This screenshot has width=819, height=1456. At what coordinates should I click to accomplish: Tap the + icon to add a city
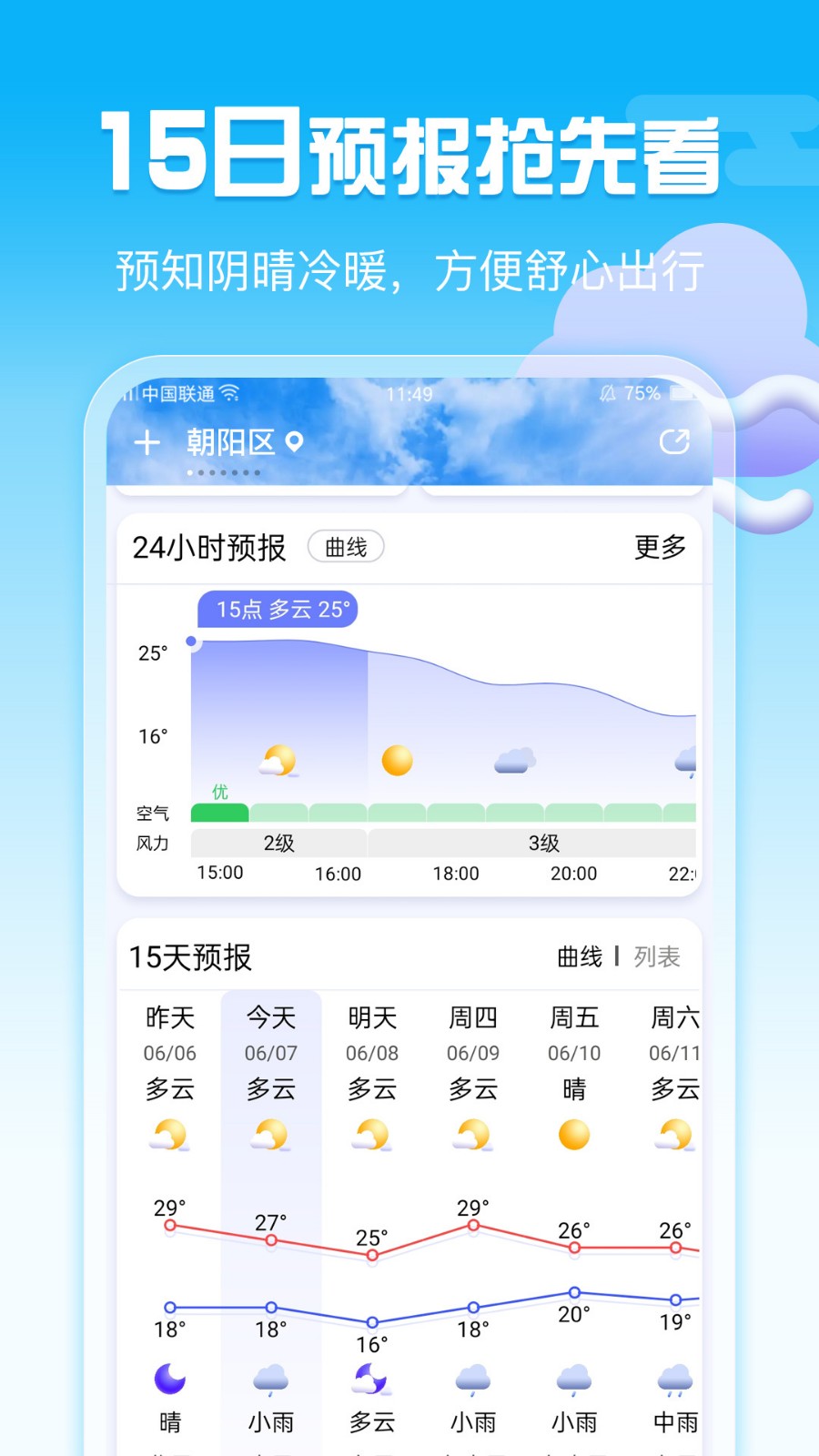(x=147, y=443)
